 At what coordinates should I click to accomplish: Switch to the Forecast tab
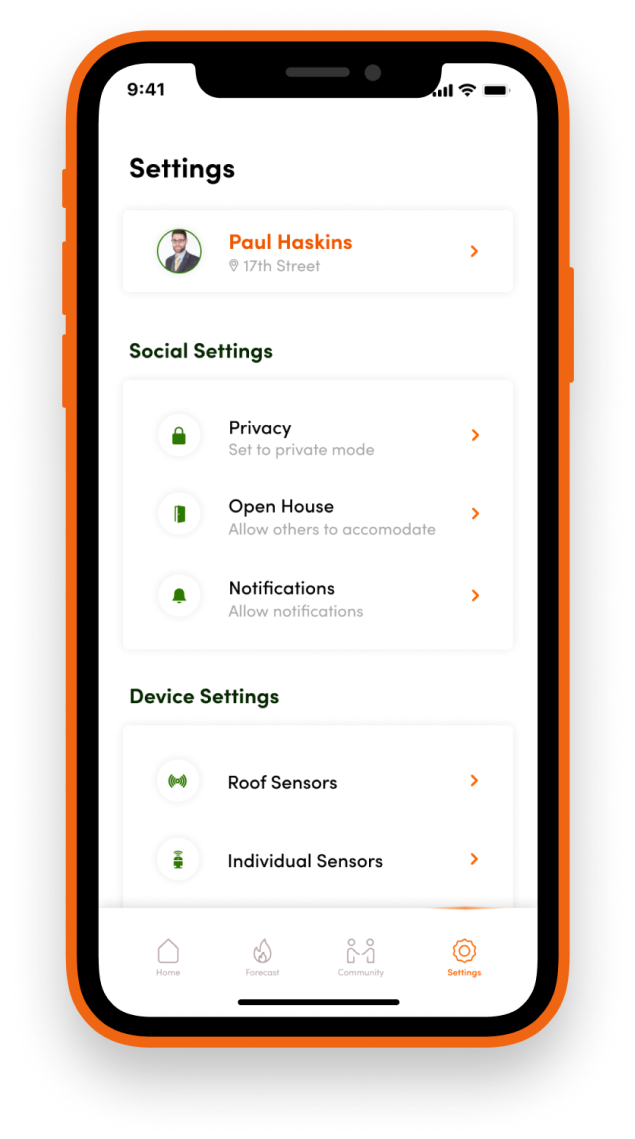262,957
